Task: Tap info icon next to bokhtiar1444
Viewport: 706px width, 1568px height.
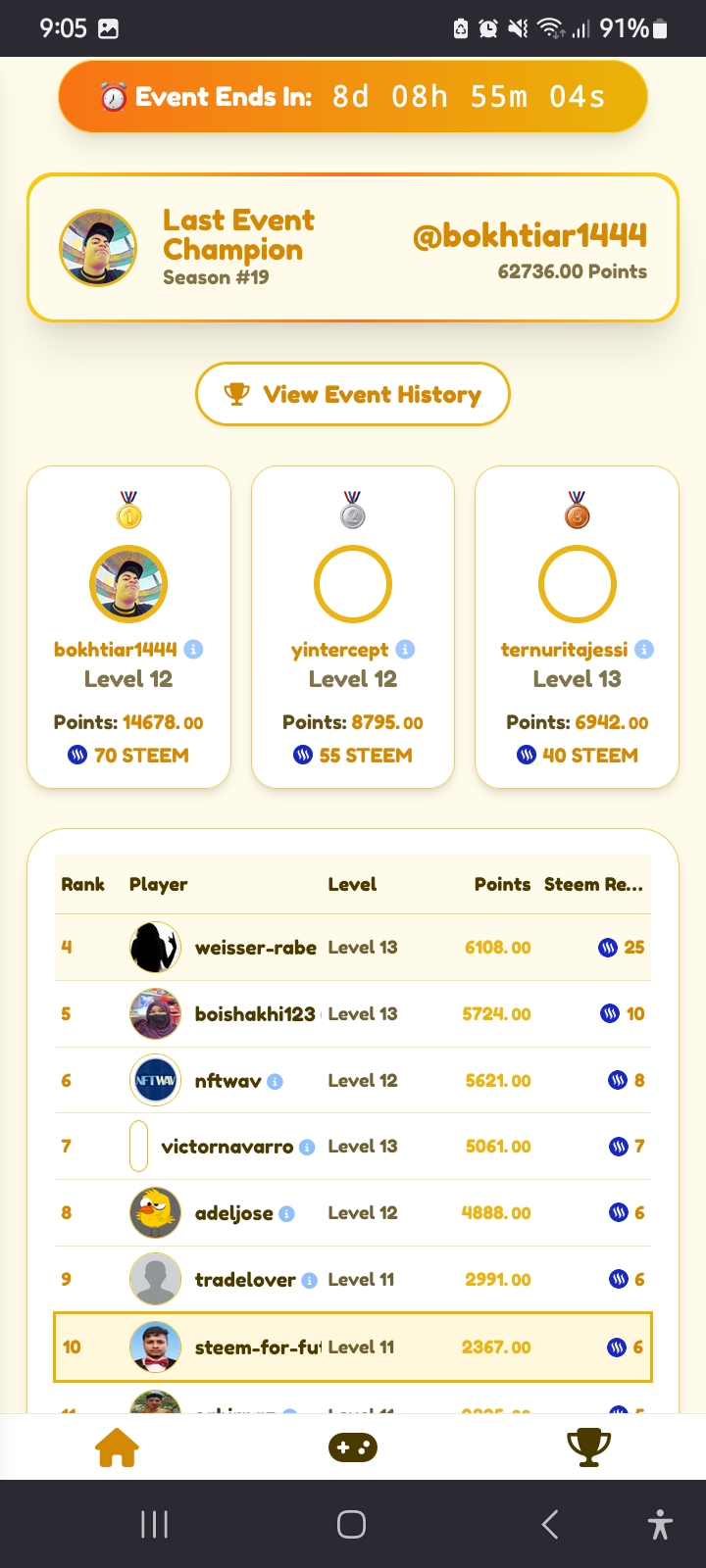Action: [x=194, y=650]
